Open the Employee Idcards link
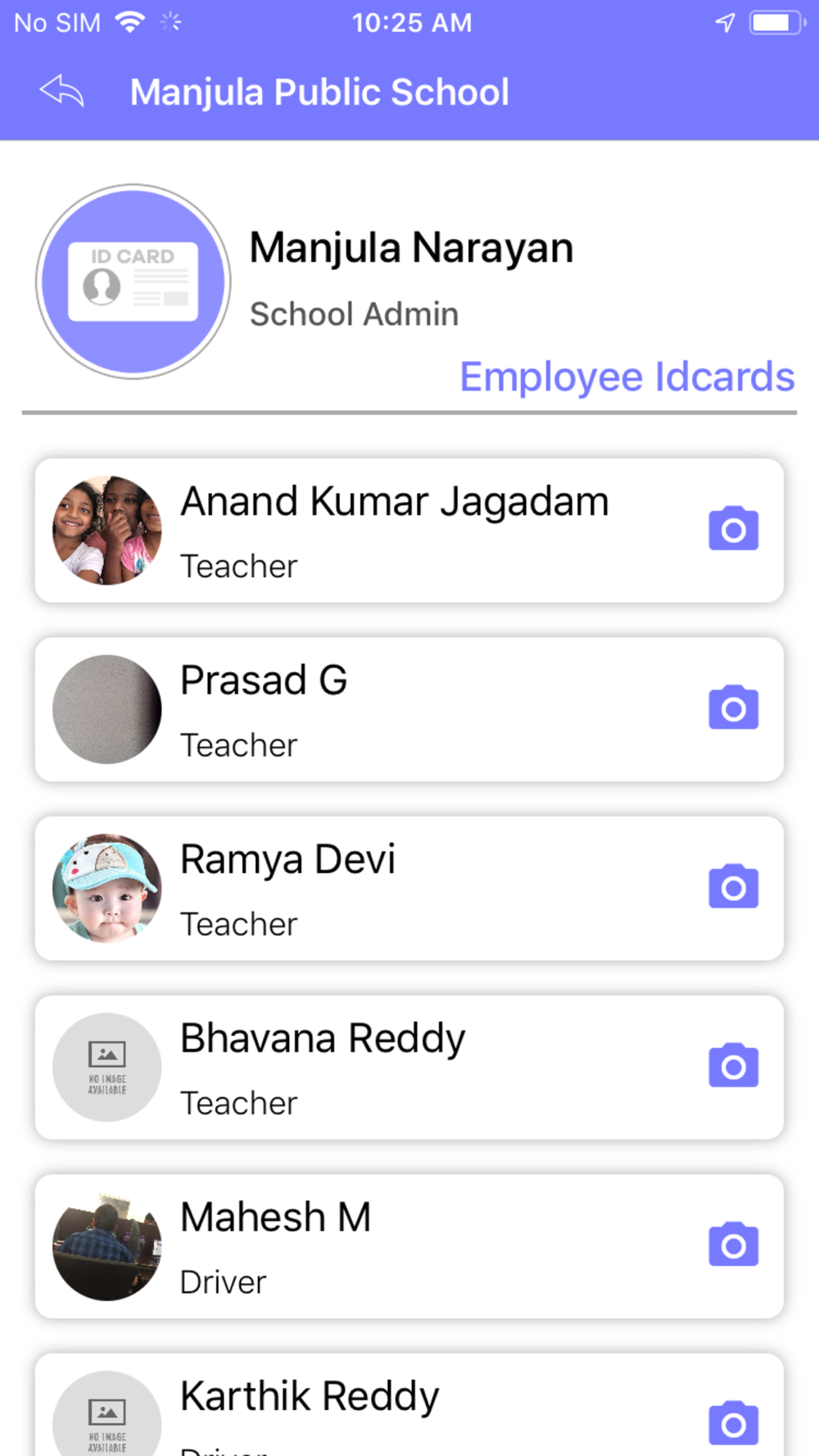Screen dimensions: 819x1456 click(627, 377)
